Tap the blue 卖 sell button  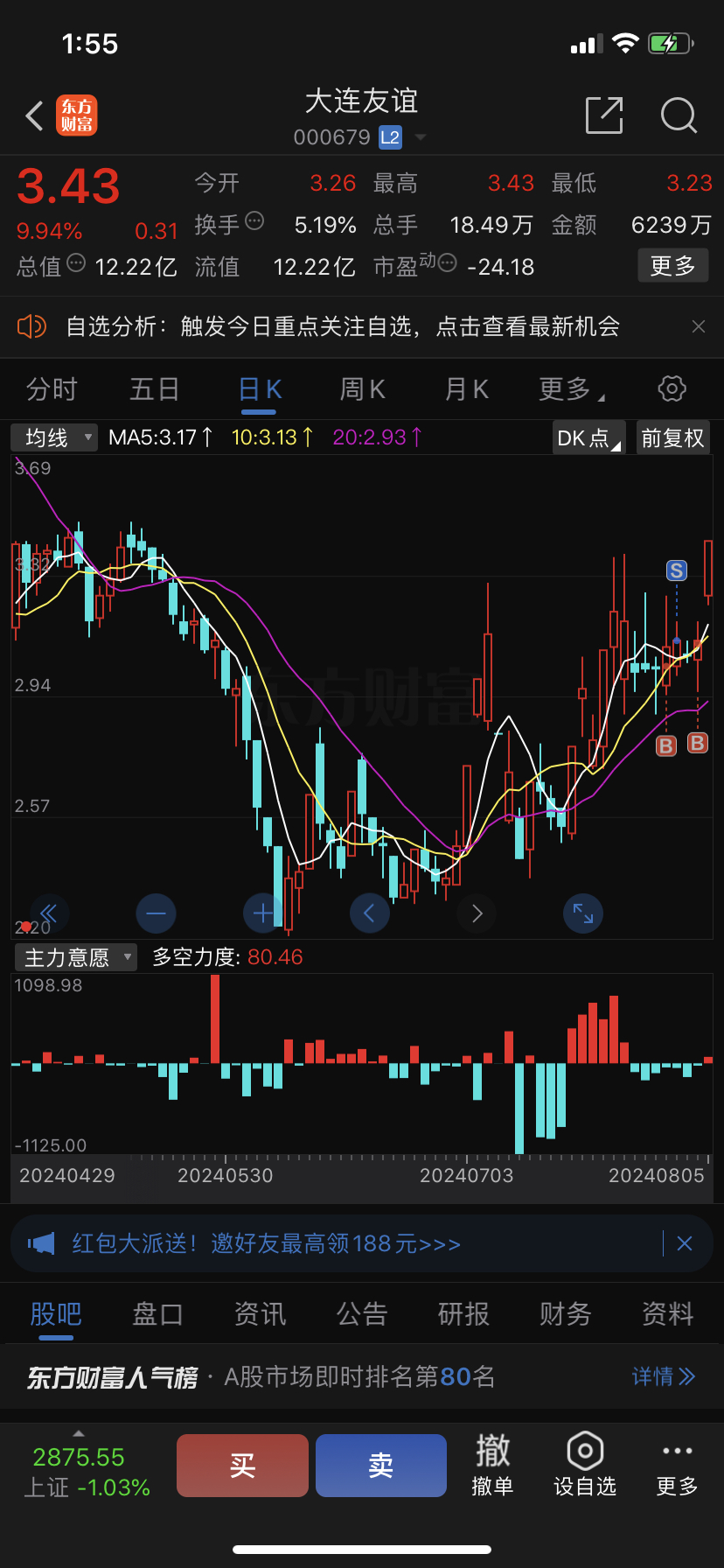[x=381, y=1466]
